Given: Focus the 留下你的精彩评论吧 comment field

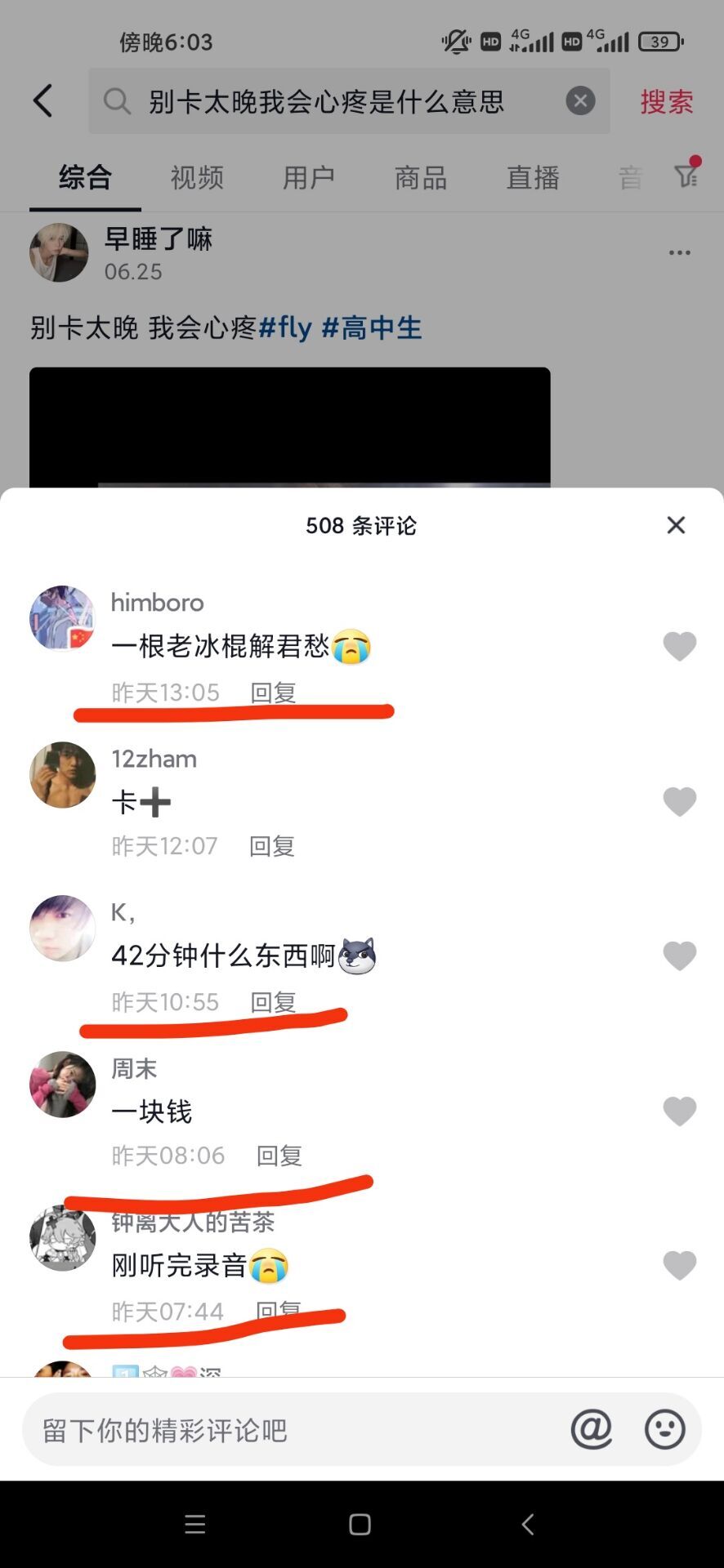Looking at the screenshot, I should pyautogui.click(x=294, y=1430).
